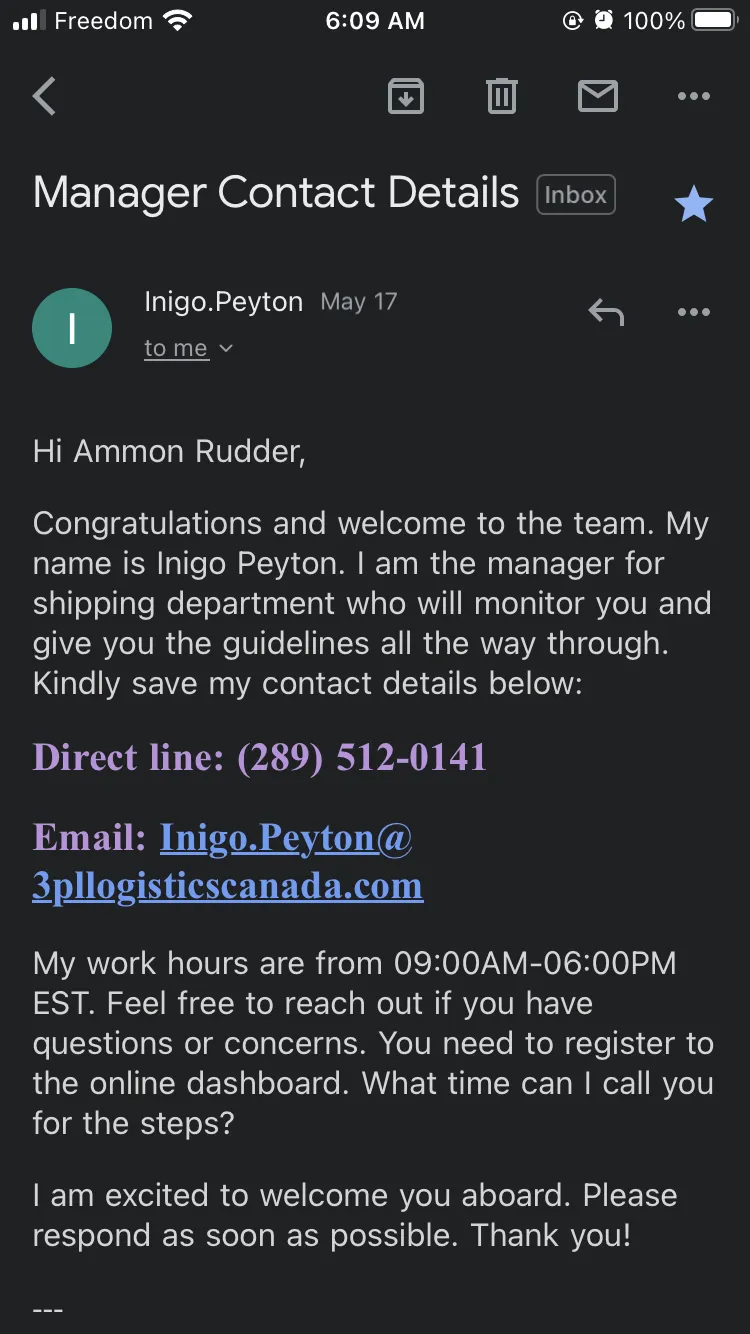Expand the "to me" recipient details
The height and width of the screenshot is (1334, 750).
click(188, 348)
